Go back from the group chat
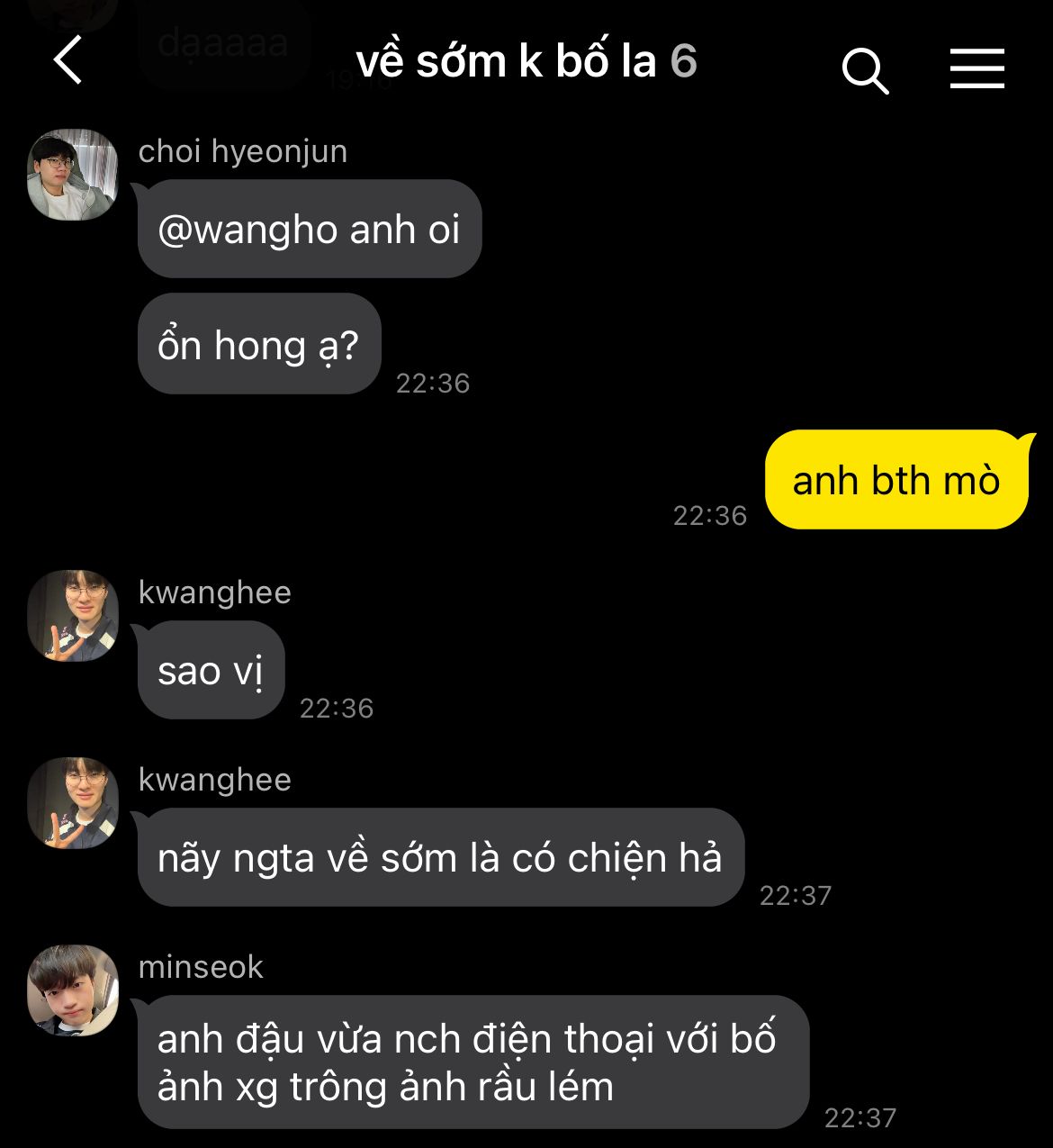Image resolution: width=1053 pixels, height=1148 pixels. tap(68, 61)
